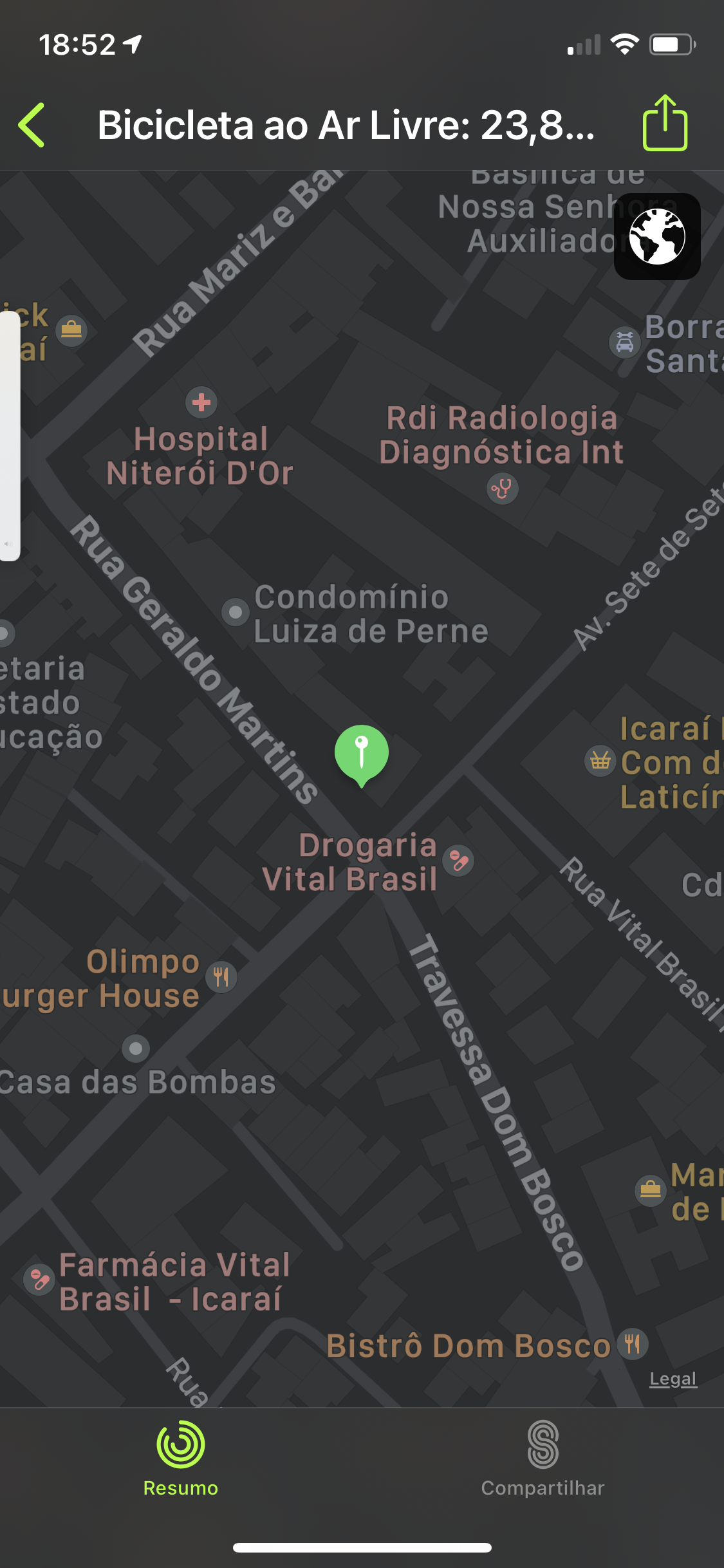Go back with the green arrow
The image size is (724, 1568).
(32, 125)
